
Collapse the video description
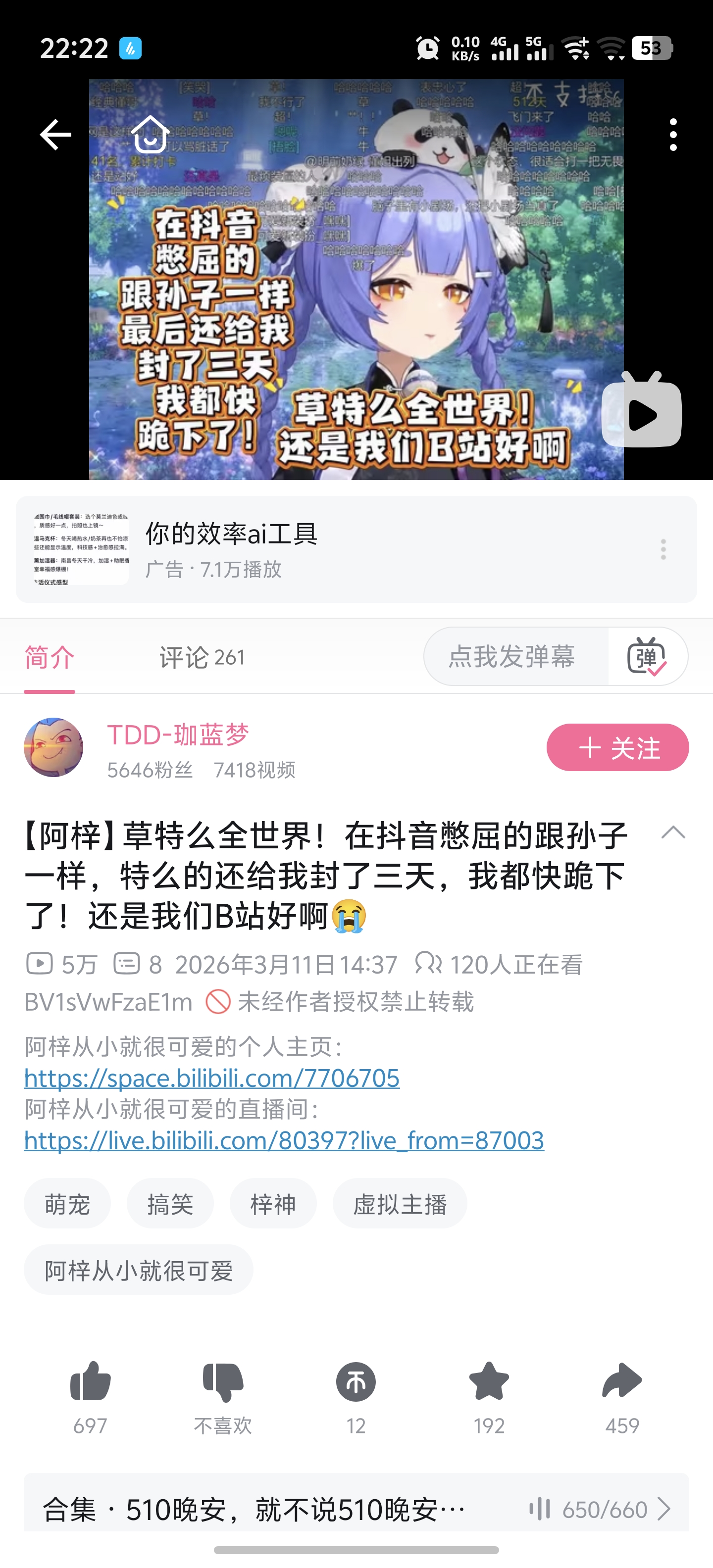(673, 833)
